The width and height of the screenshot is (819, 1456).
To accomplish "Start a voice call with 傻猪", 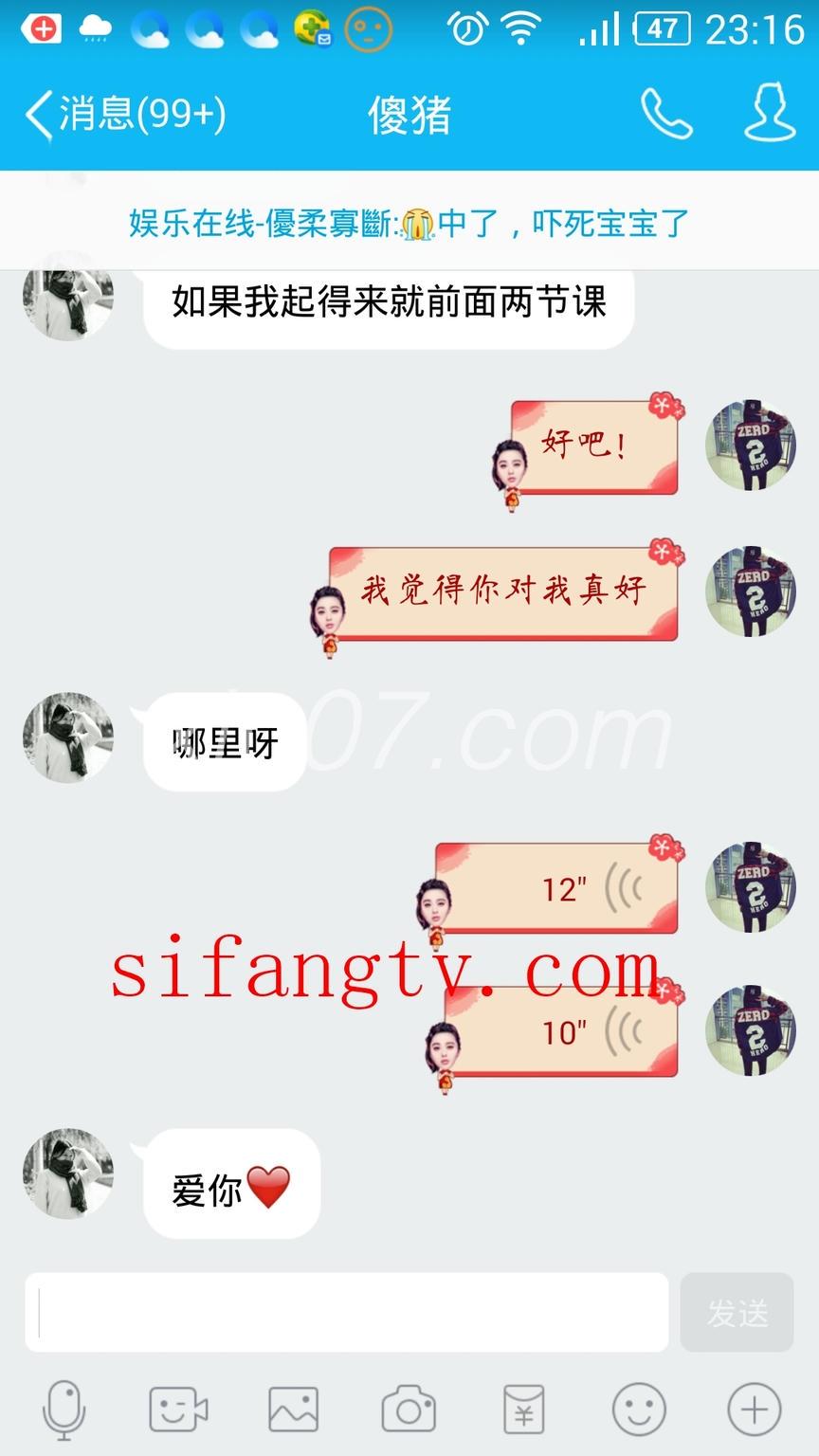I will [666, 115].
